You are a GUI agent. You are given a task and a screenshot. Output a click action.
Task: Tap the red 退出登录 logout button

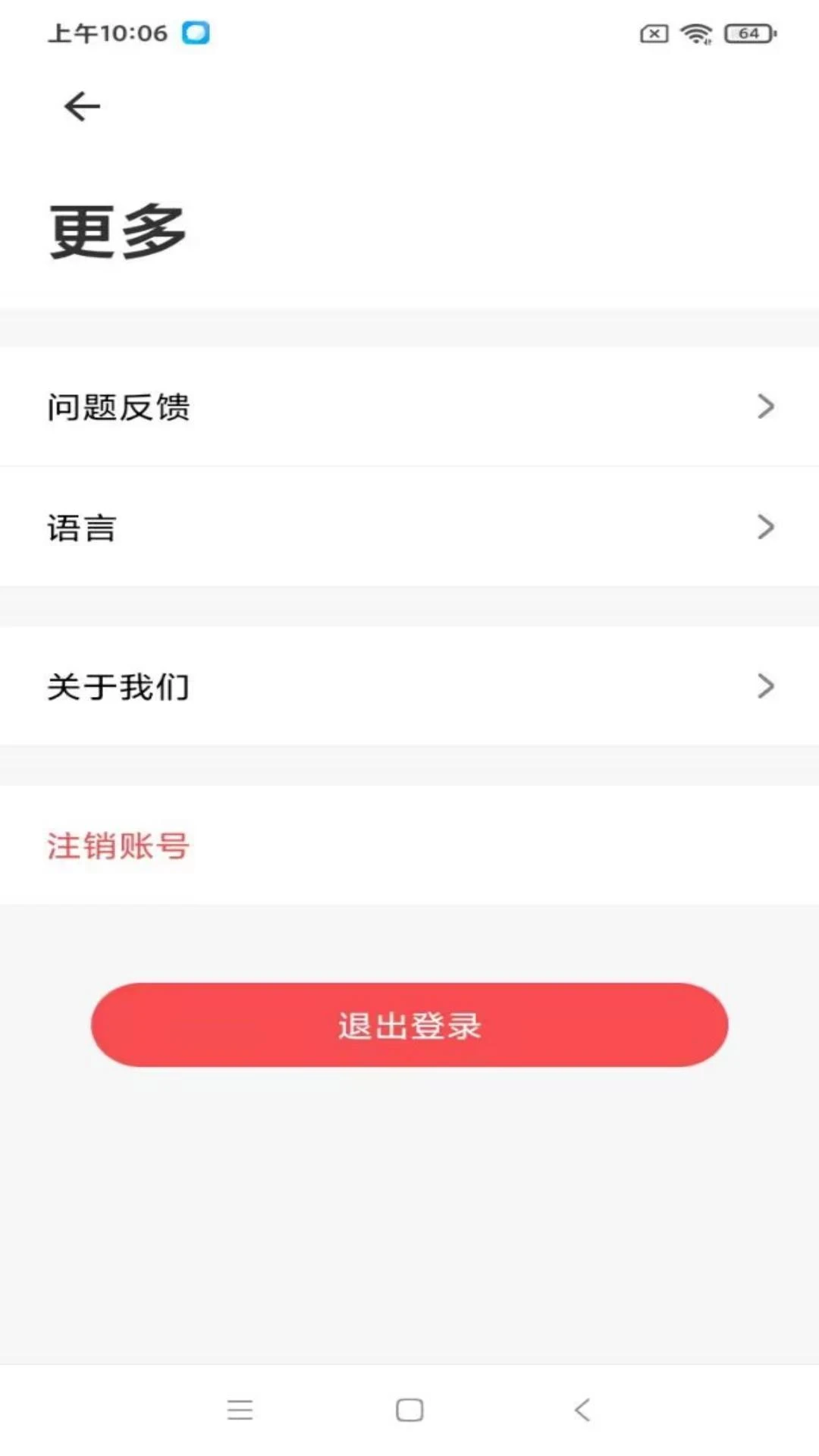[x=409, y=1025]
